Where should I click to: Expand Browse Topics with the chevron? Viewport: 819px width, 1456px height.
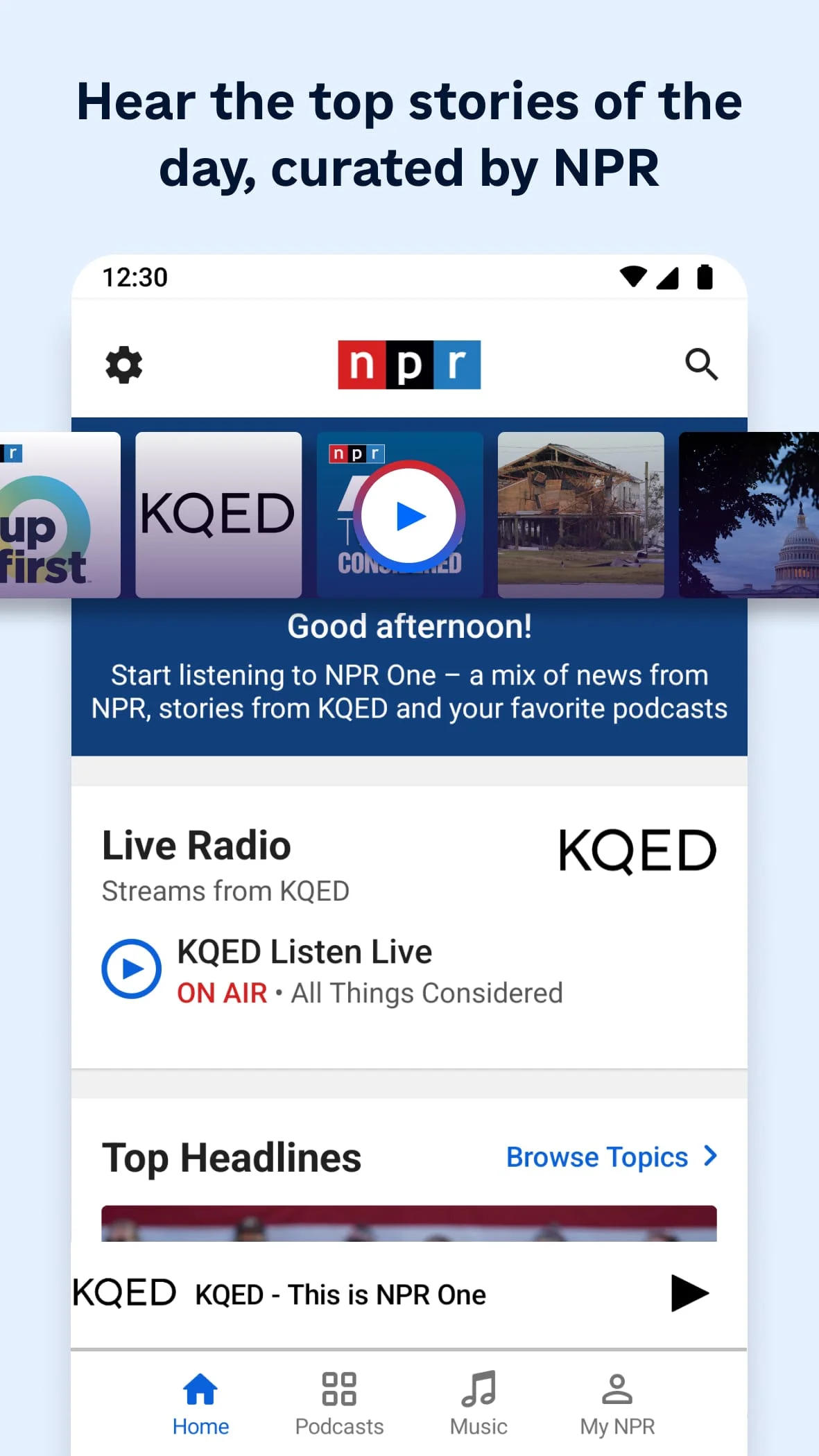click(x=709, y=1156)
